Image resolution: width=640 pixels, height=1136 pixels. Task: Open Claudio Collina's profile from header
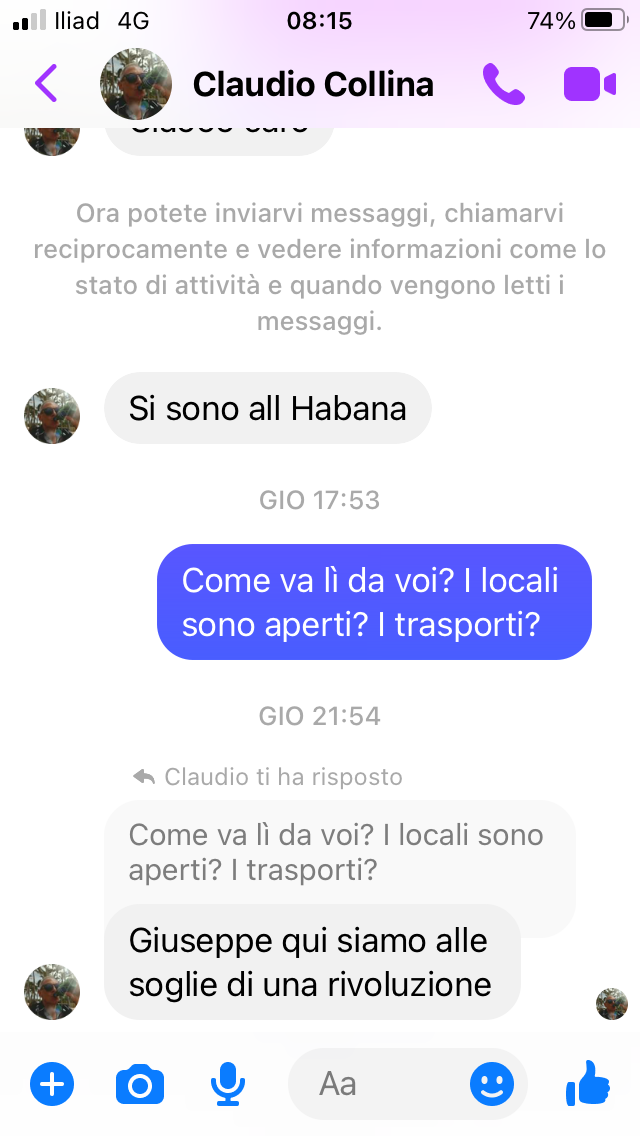point(312,84)
